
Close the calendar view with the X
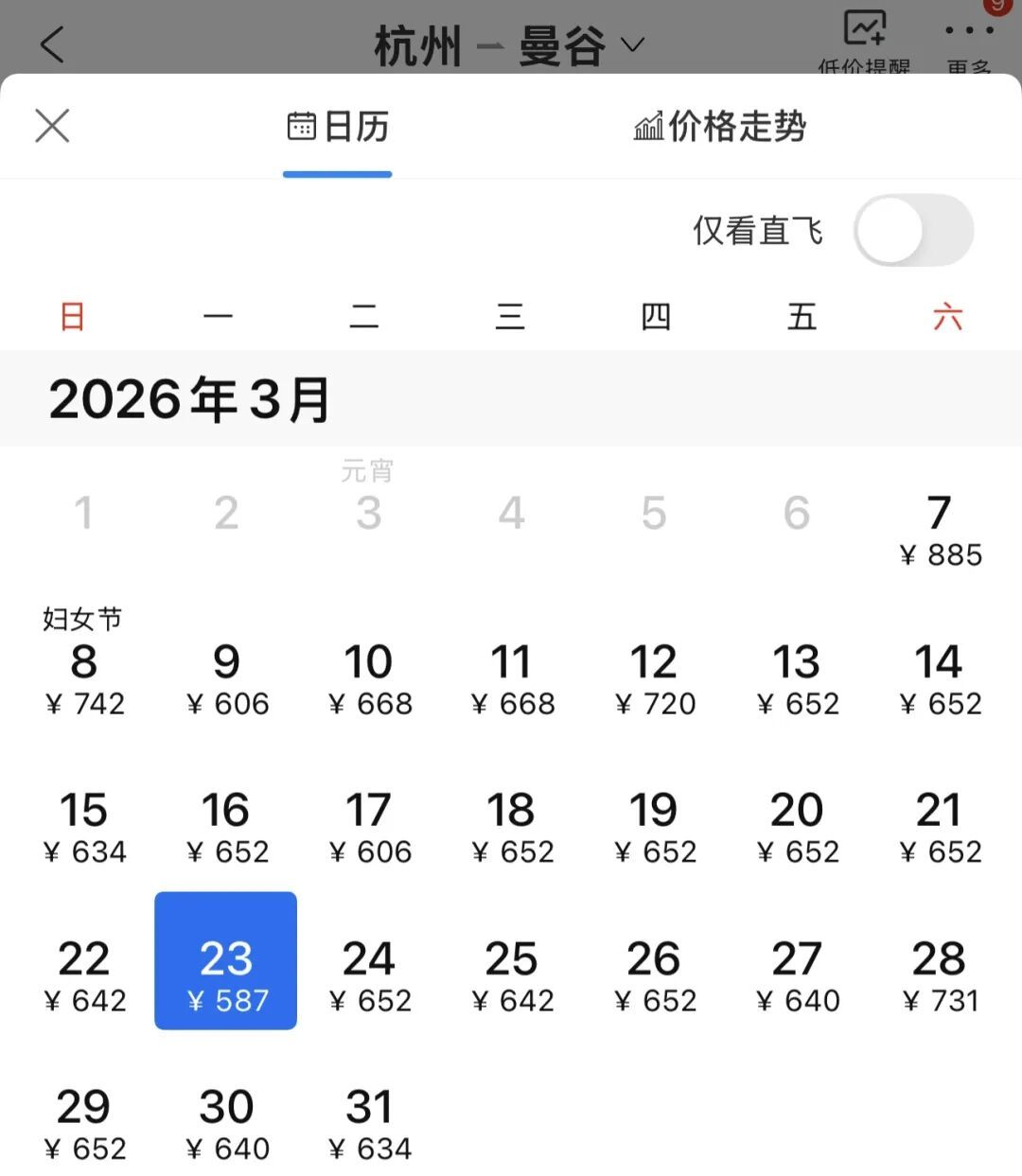[52, 126]
